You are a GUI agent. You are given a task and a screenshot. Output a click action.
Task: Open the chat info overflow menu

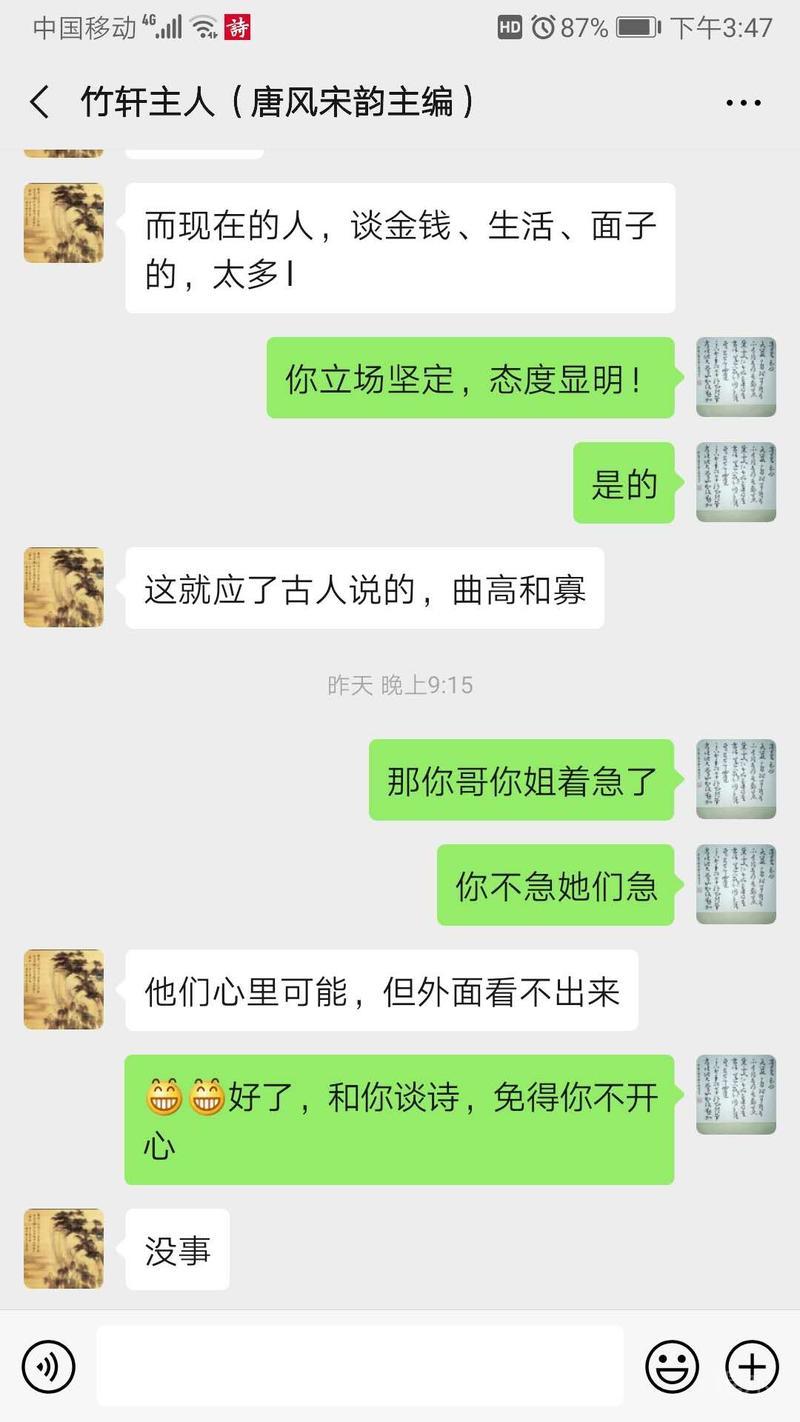[743, 103]
